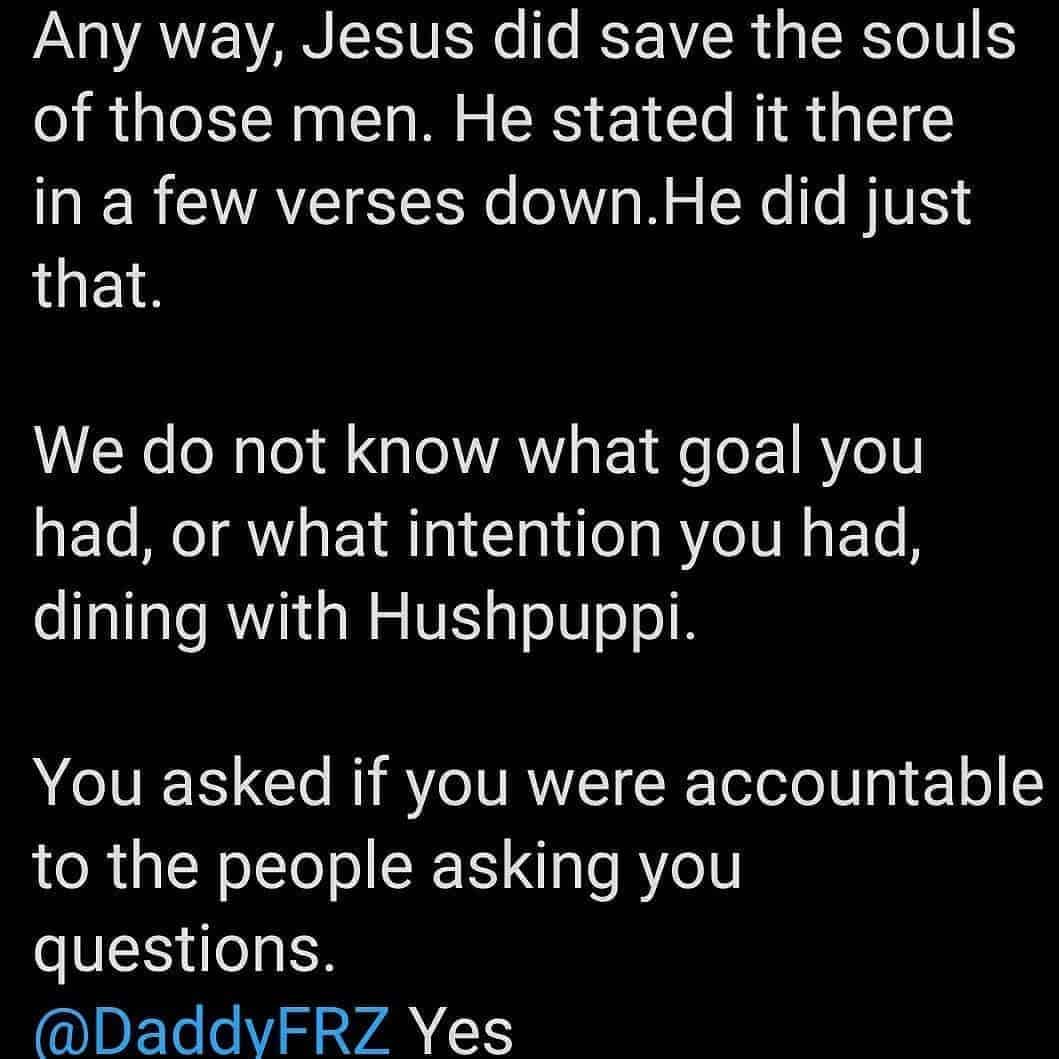
Task: Open the @DaddyFRZ mention link
Action: (212, 1030)
